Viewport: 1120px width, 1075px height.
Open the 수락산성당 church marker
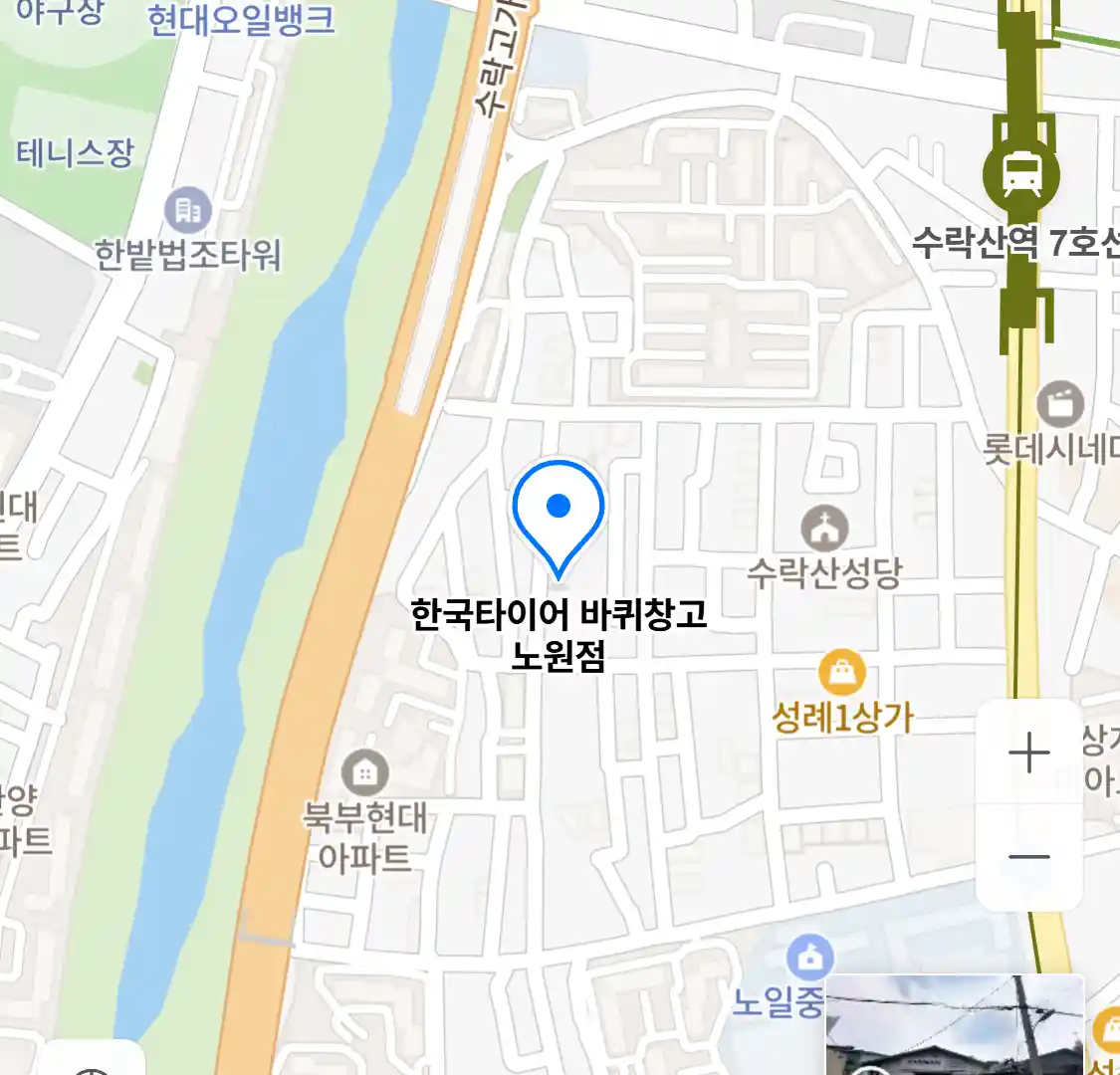[x=825, y=529]
